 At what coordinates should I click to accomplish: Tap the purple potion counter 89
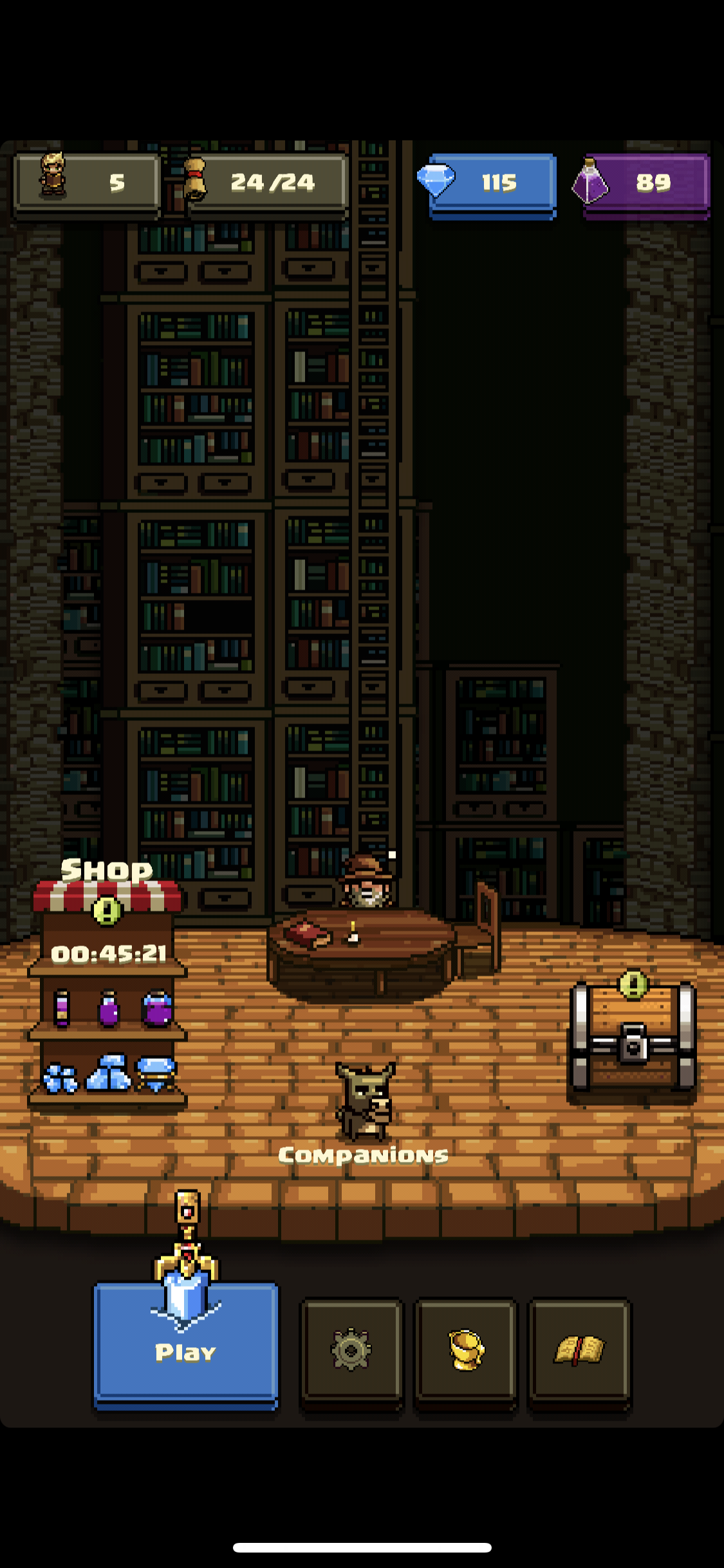point(642,185)
